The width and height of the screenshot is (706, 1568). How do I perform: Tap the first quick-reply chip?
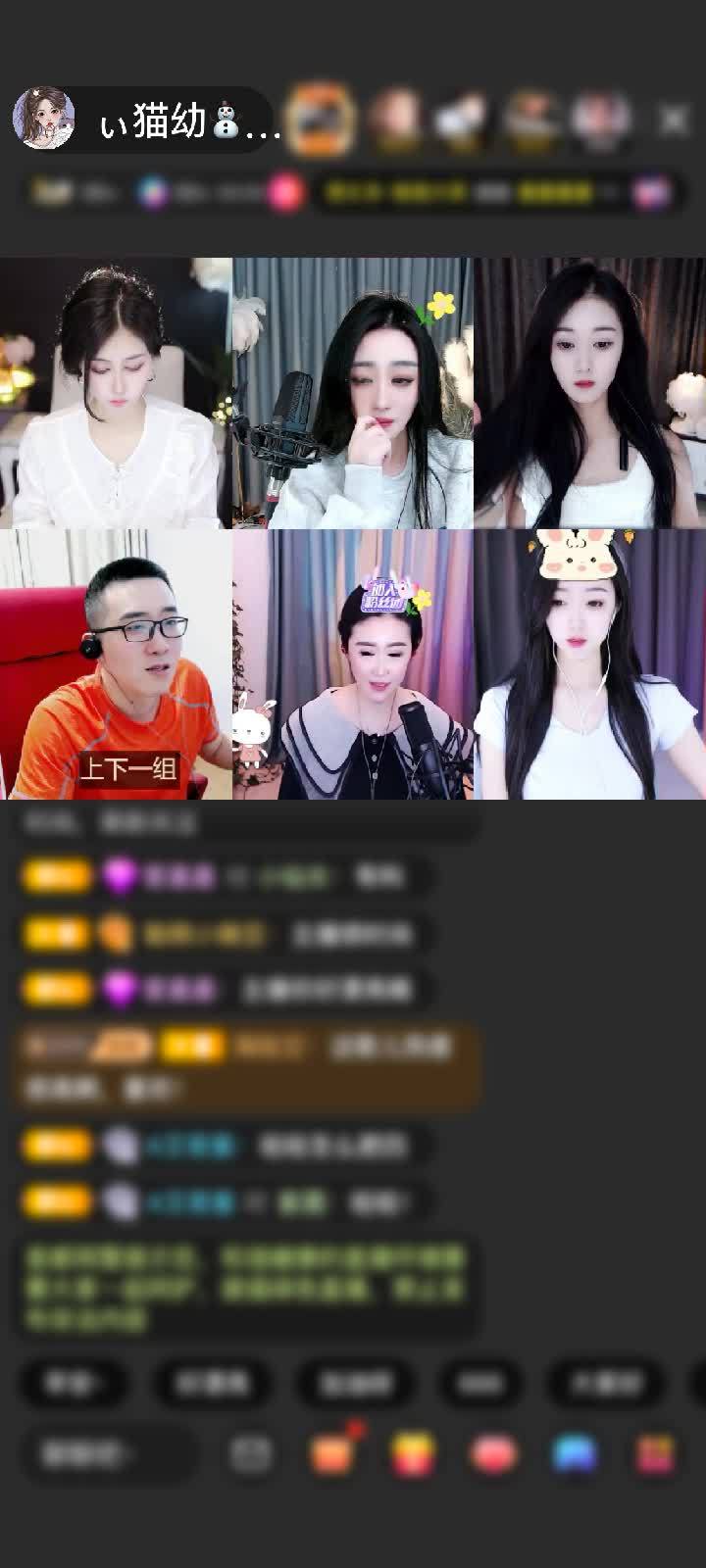[x=72, y=1383]
